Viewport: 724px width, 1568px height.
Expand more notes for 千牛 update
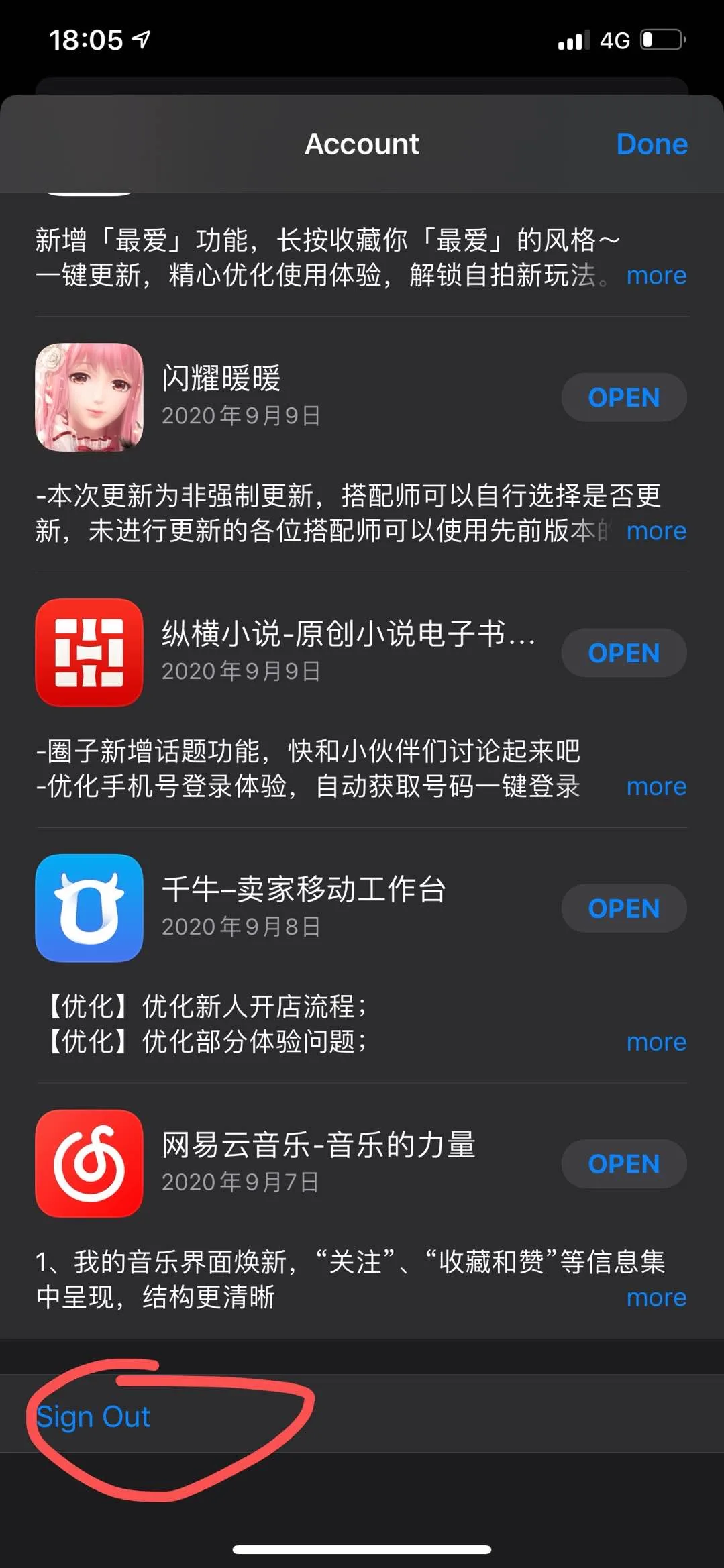click(x=656, y=1042)
